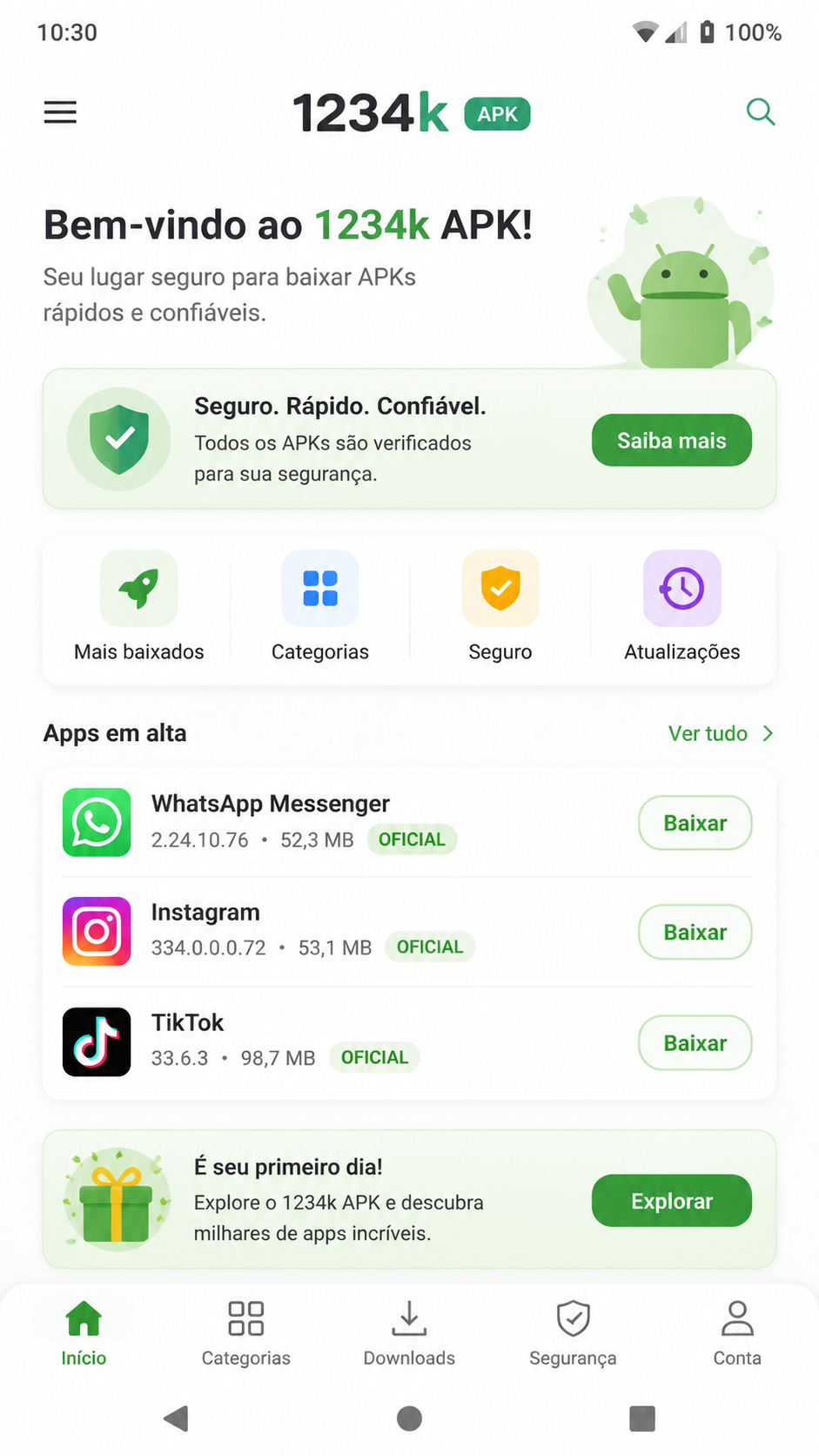Switch to the Segurança tab
This screenshot has height=1456, width=819.
(x=573, y=1333)
